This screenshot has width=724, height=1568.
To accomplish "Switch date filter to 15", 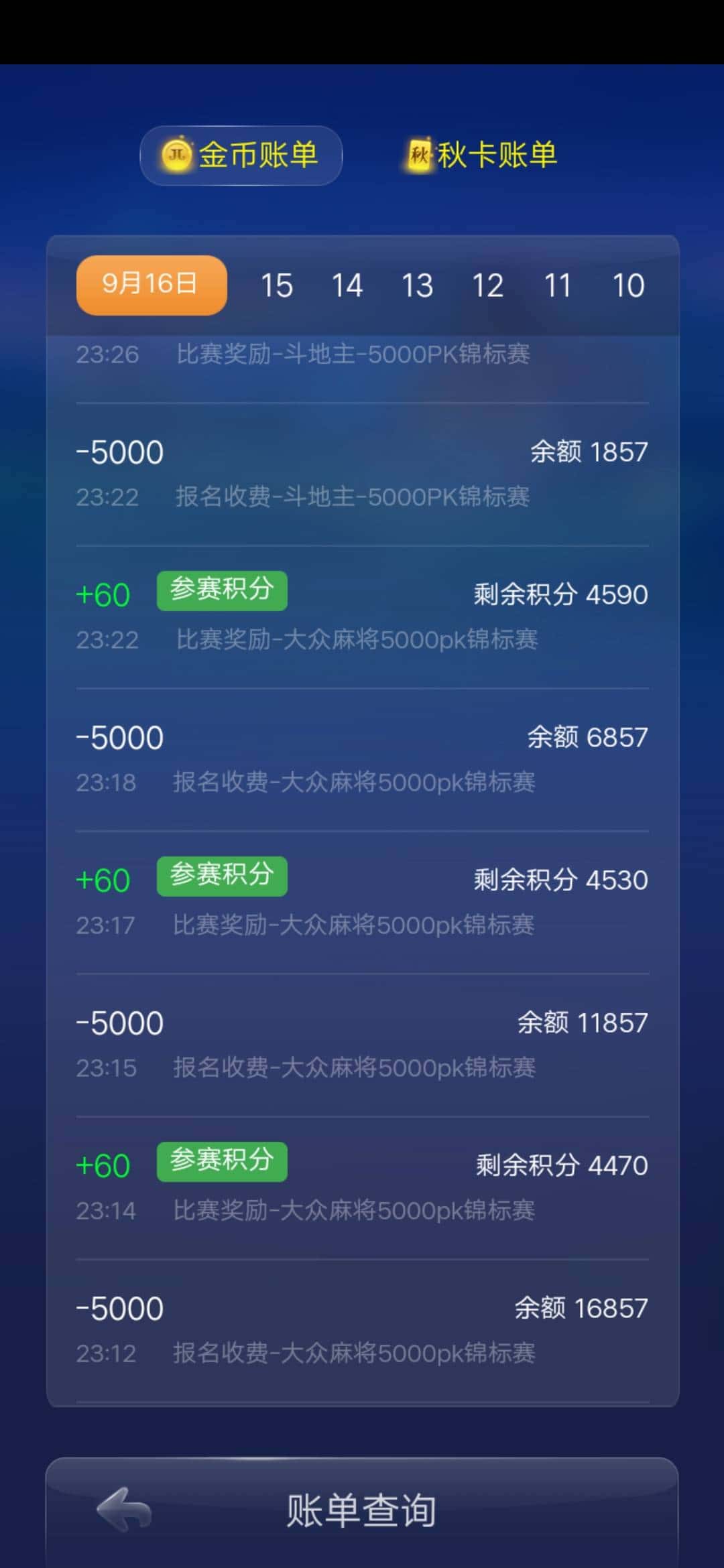I will tap(279, 284).
